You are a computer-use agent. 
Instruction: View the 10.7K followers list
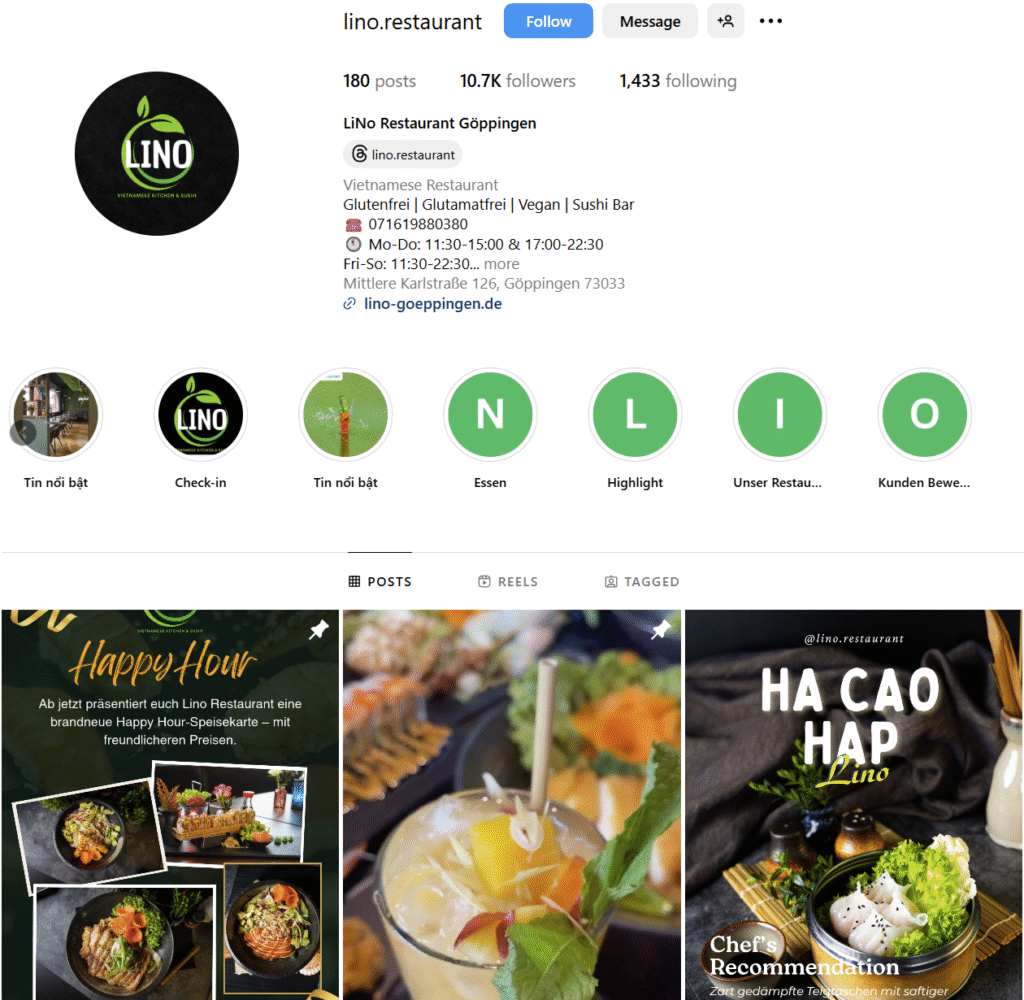[x=517, y=81]
